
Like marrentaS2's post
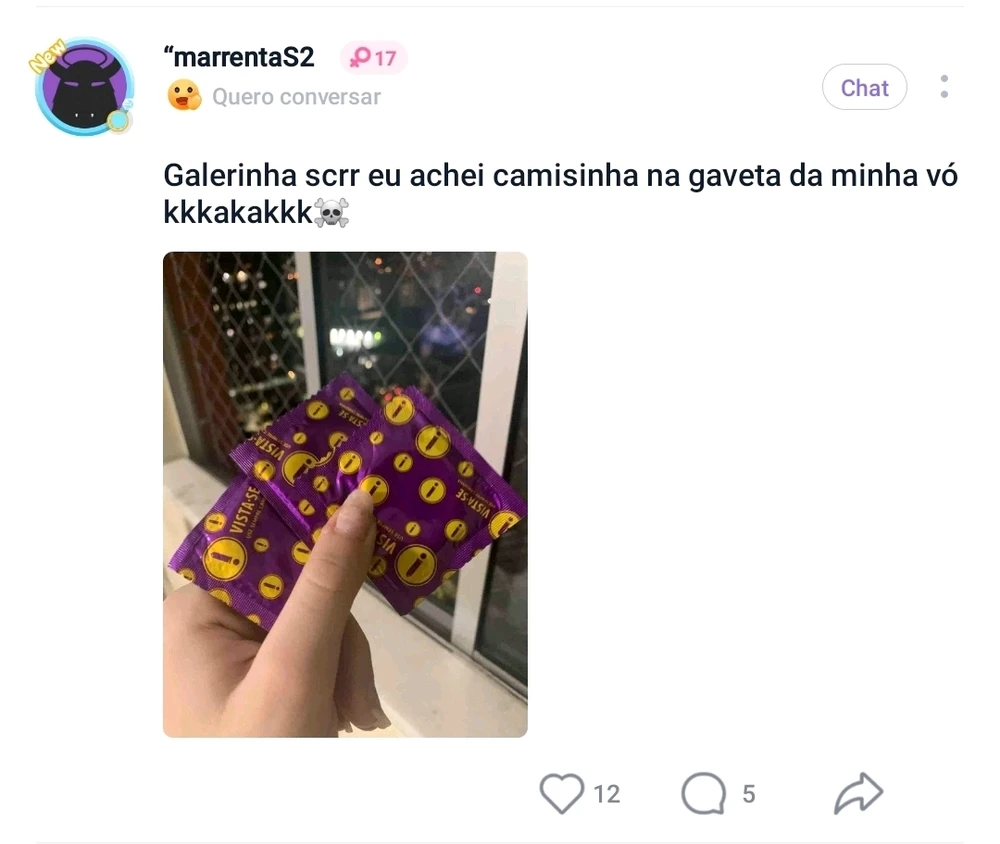562,794
